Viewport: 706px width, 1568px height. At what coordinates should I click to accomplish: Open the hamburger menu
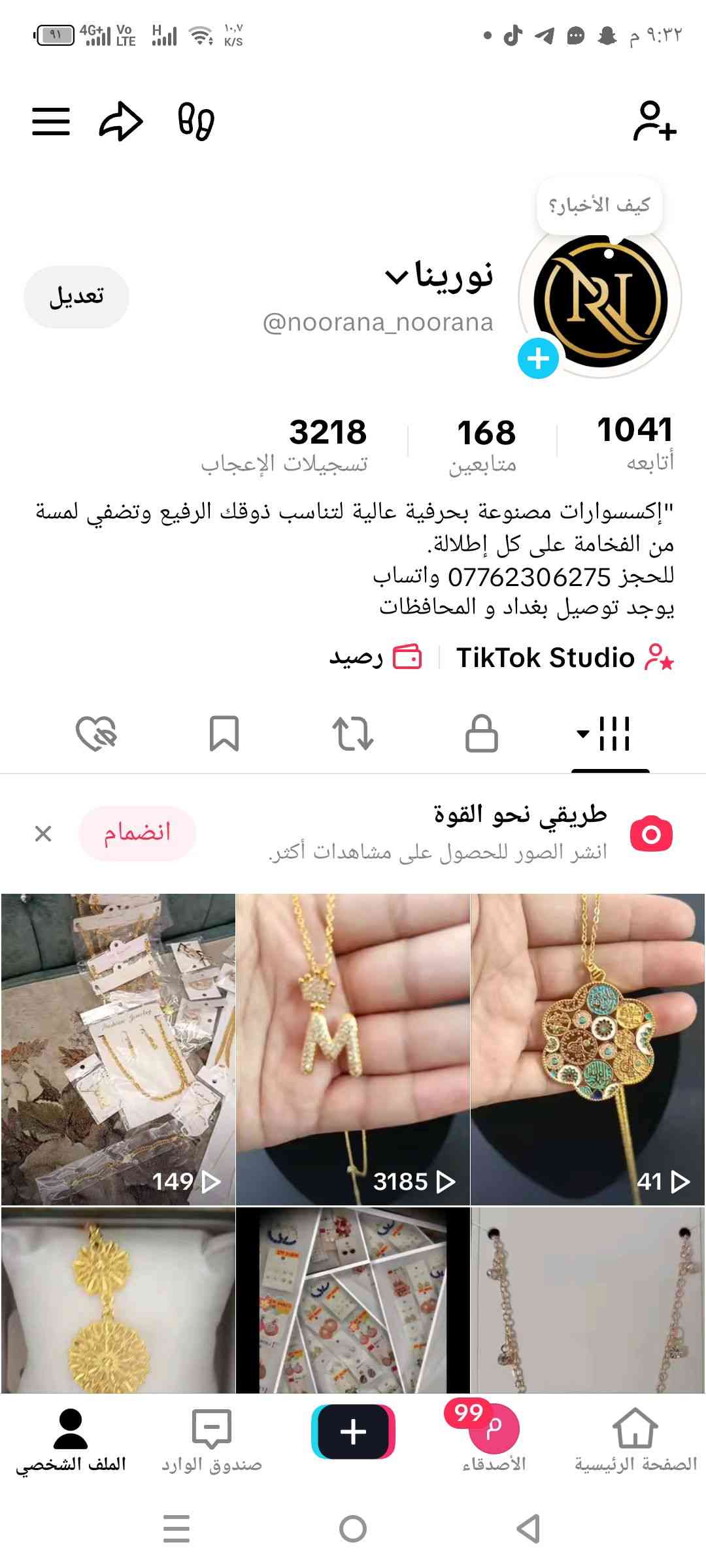tap(51, 122)
